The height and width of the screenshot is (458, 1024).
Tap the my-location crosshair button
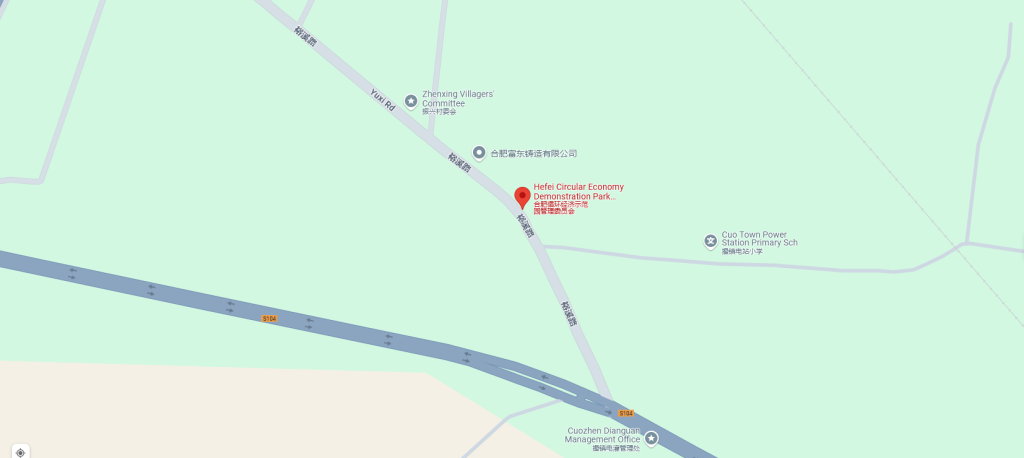(21, 451)
